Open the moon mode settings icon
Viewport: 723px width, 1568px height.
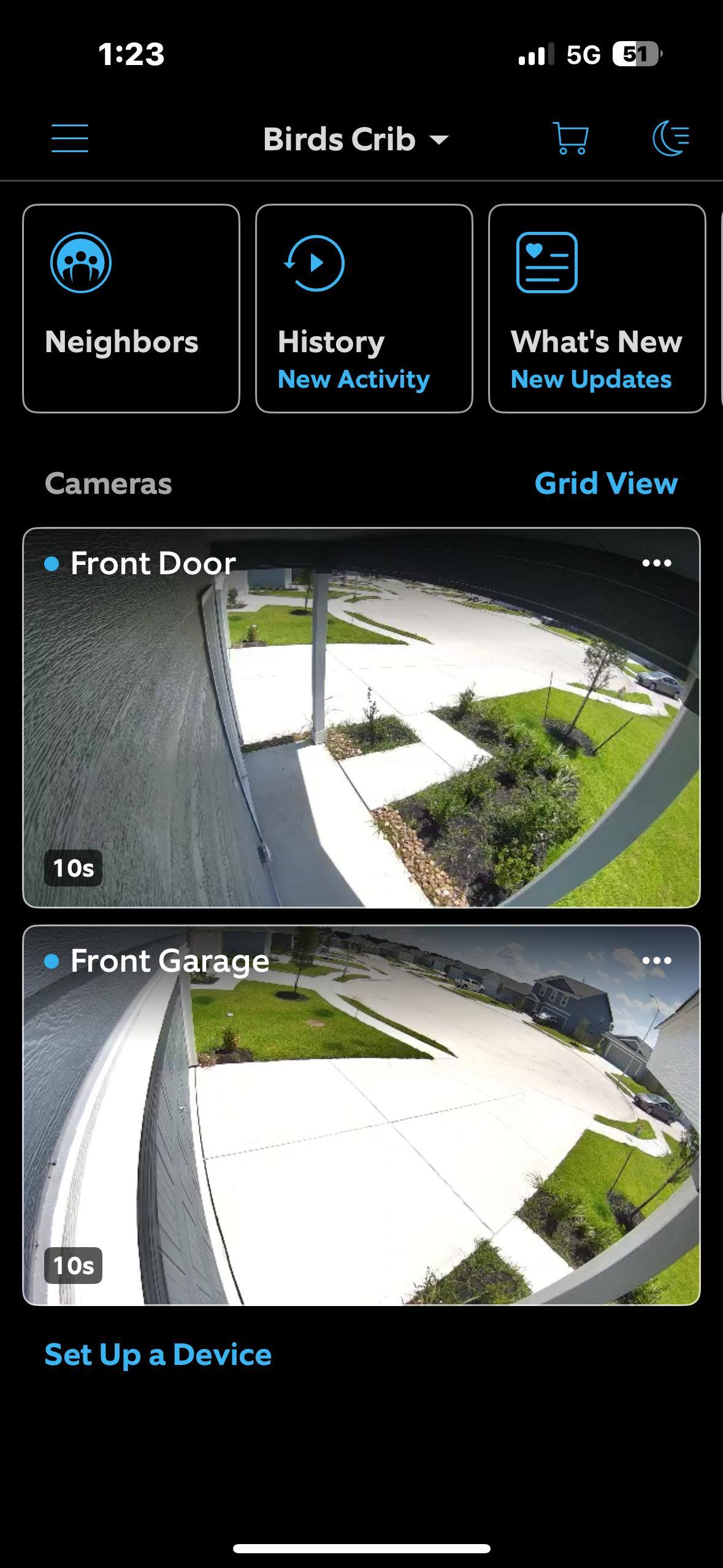[x=671, y=138]
